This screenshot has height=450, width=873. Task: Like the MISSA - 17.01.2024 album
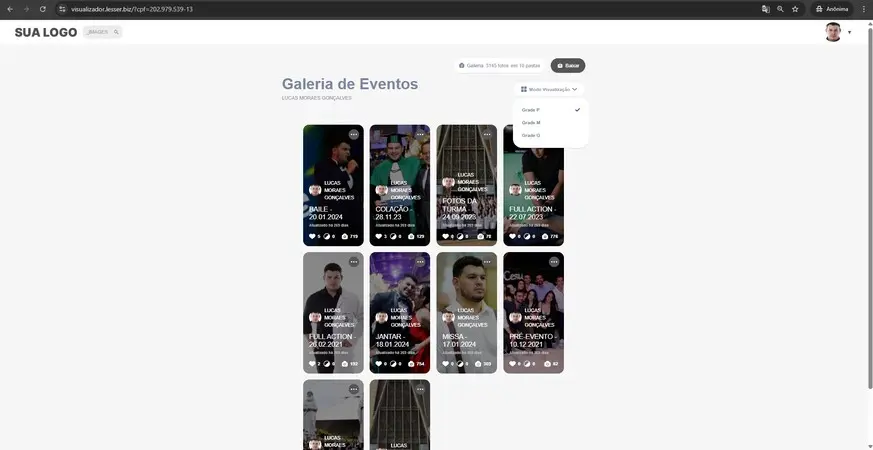coord(445,364)
